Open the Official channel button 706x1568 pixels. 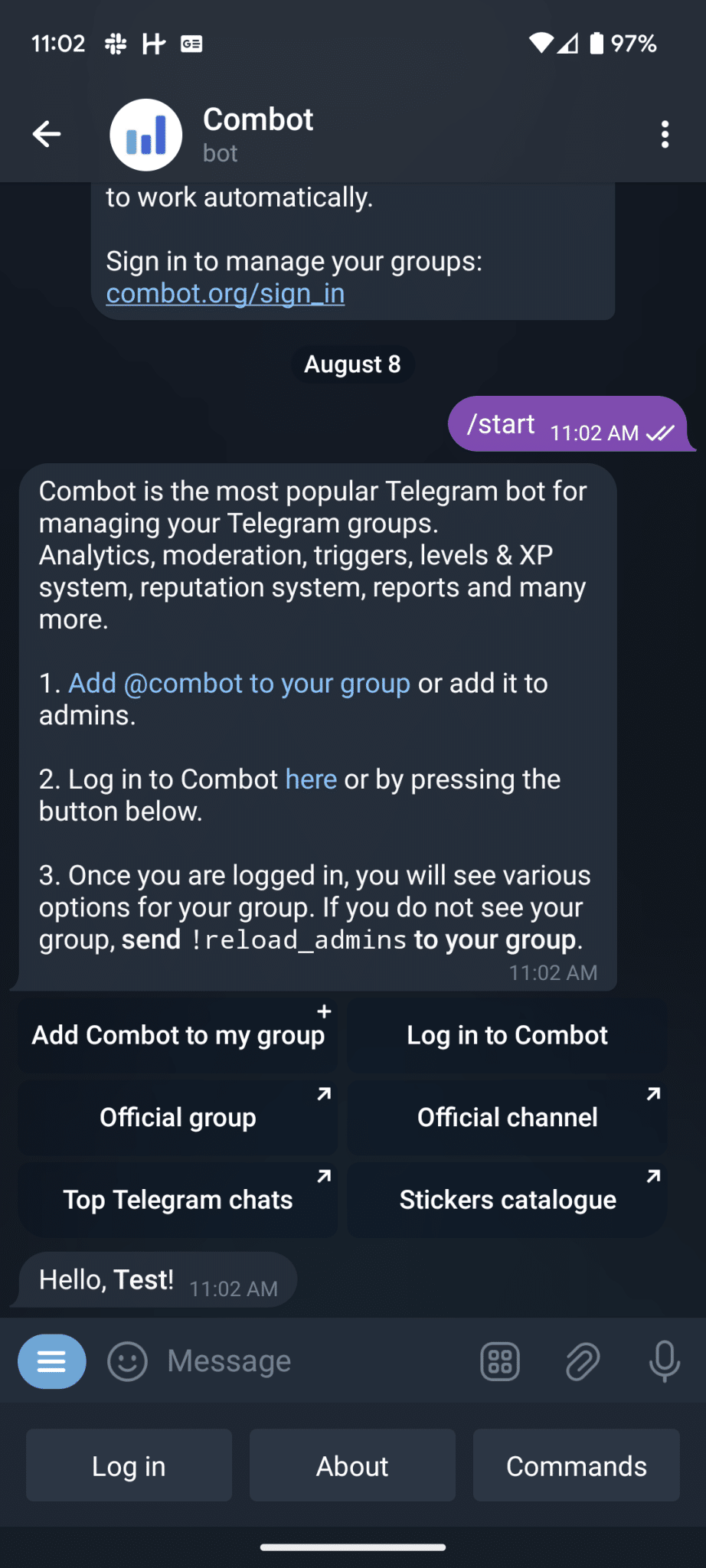pyautogui.click(x=507, y=1117)
